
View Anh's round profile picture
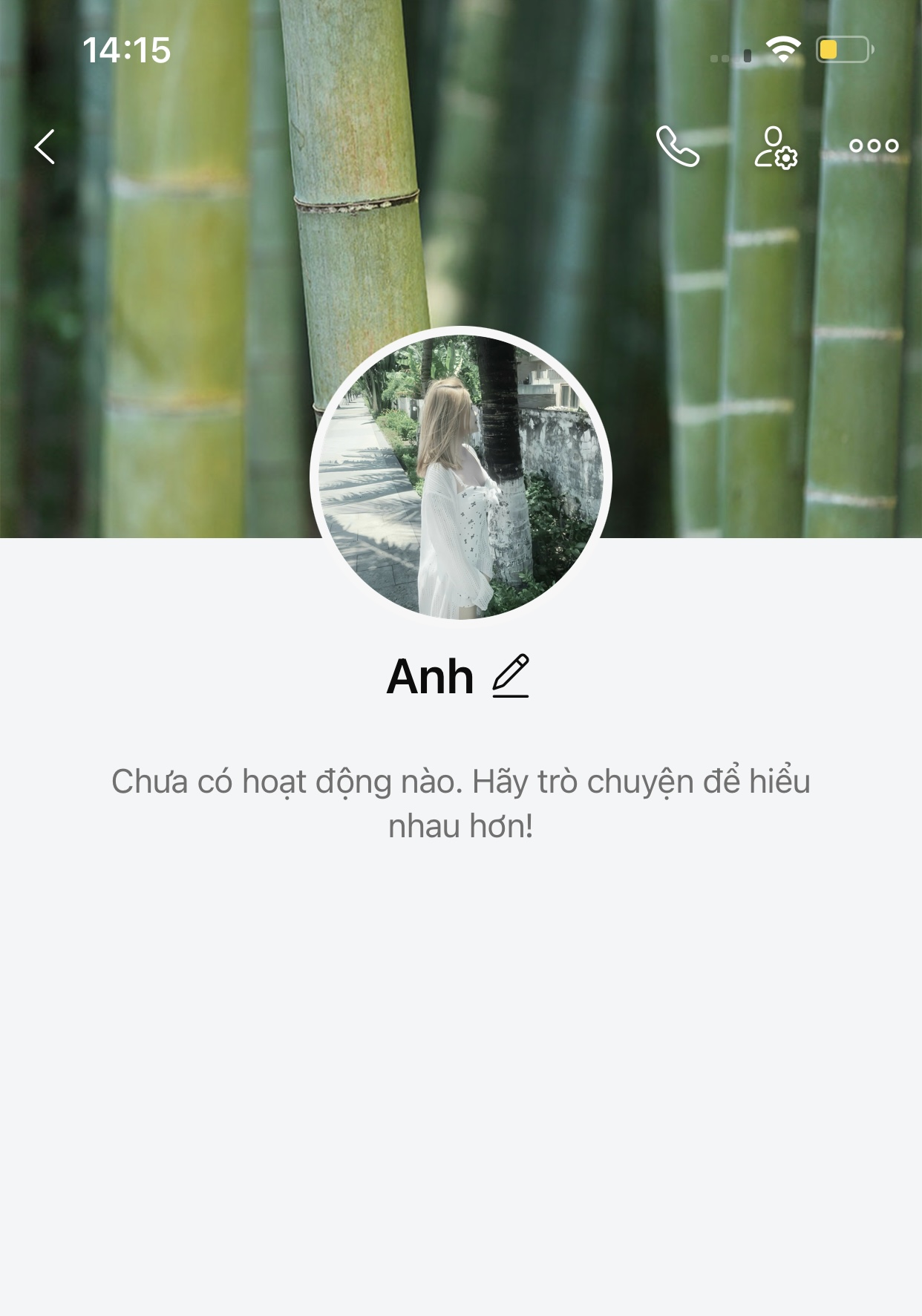click(460, 476)
